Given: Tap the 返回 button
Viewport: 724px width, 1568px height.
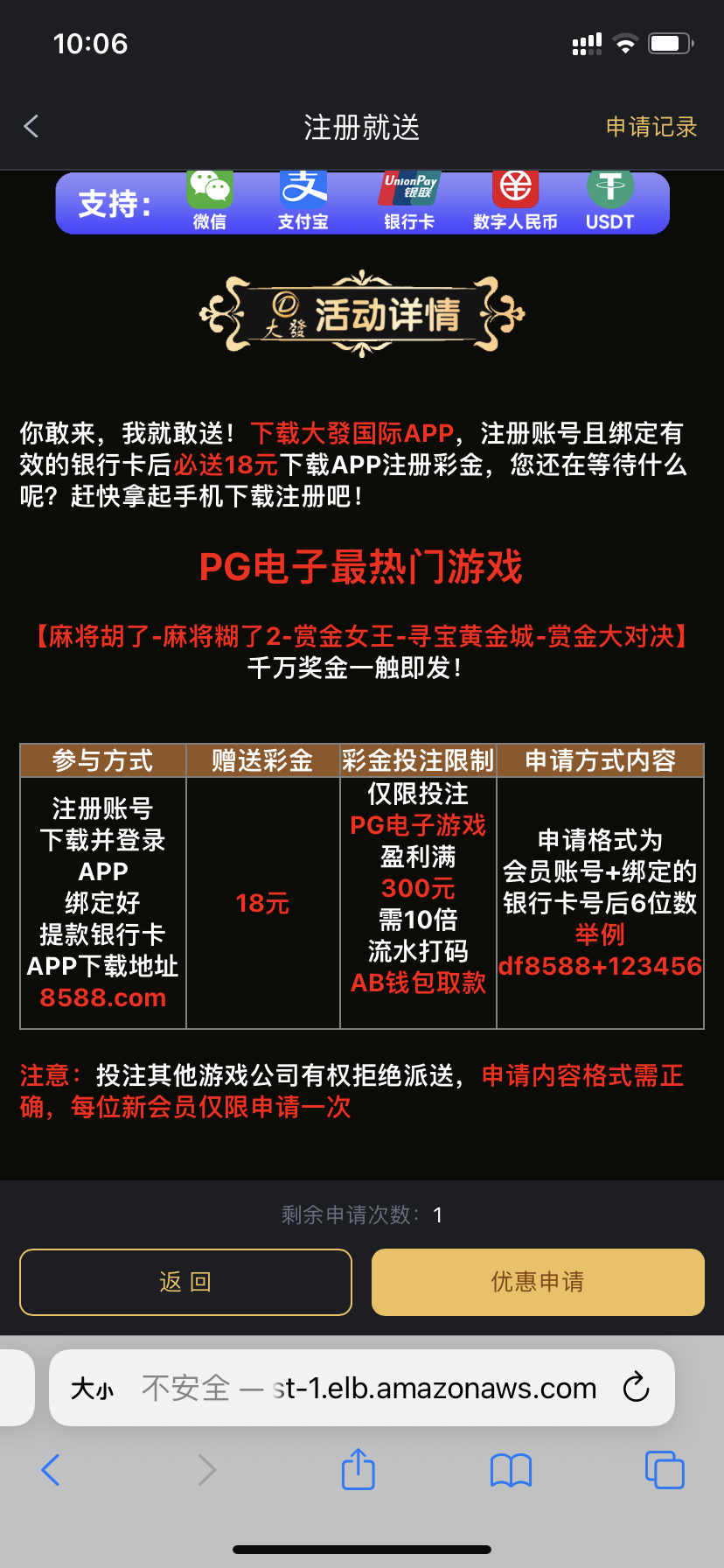Looking at the screenshot, I should [185, 1282].
